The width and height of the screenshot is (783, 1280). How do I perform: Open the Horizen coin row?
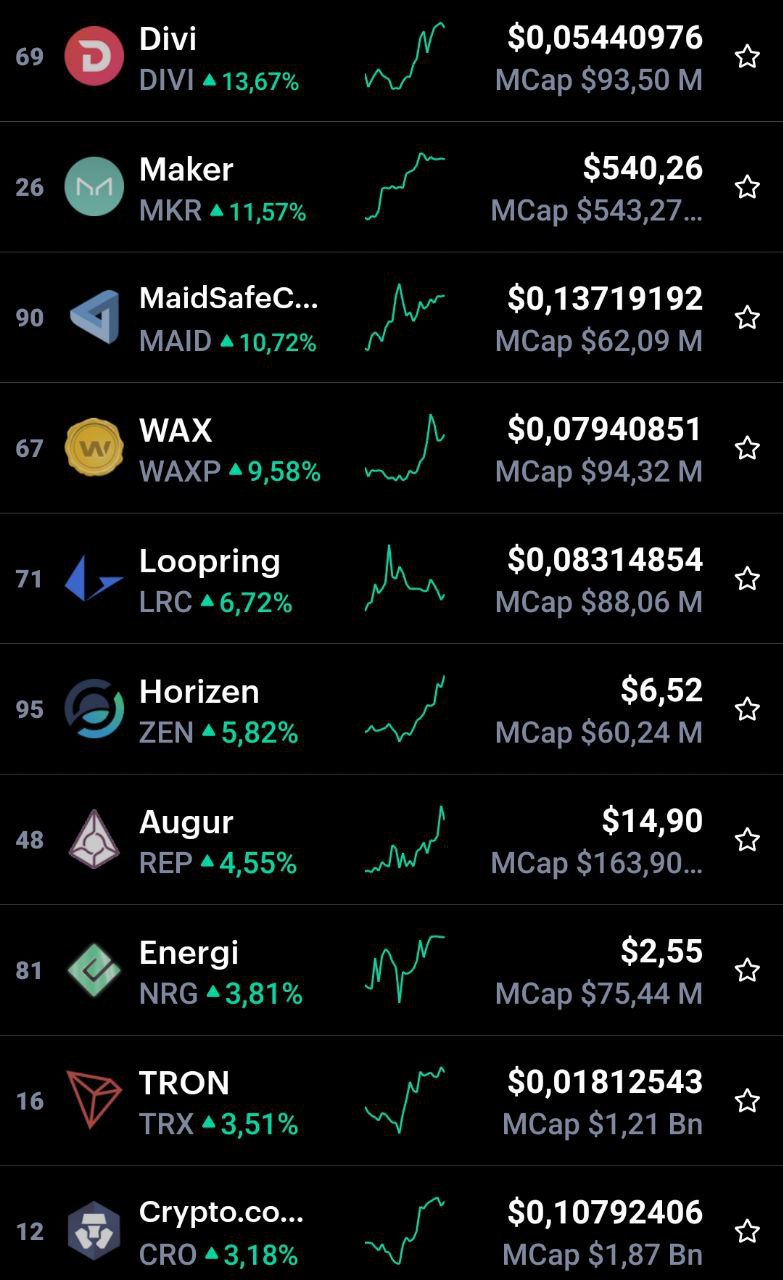[391, 709]
